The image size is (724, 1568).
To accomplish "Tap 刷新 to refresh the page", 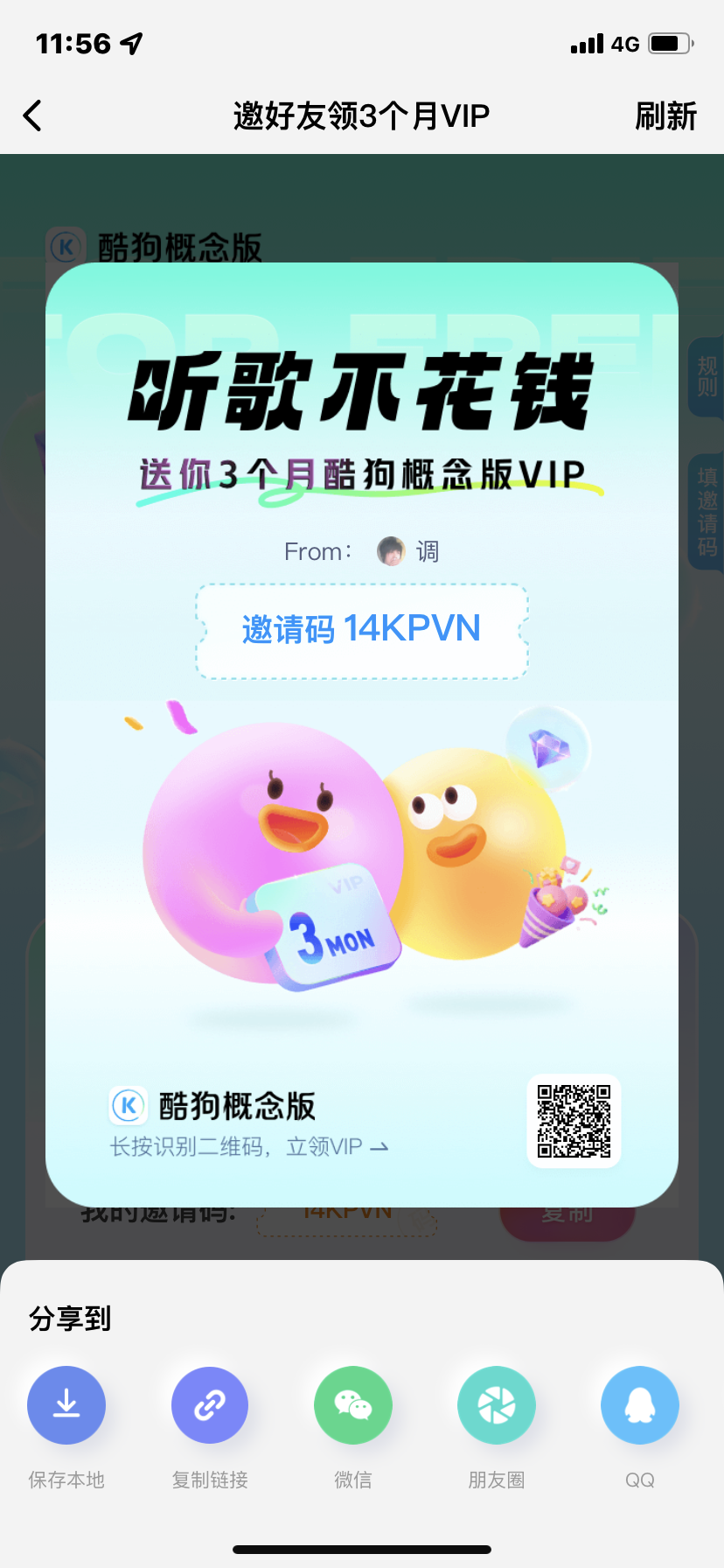I will [666, 115].
